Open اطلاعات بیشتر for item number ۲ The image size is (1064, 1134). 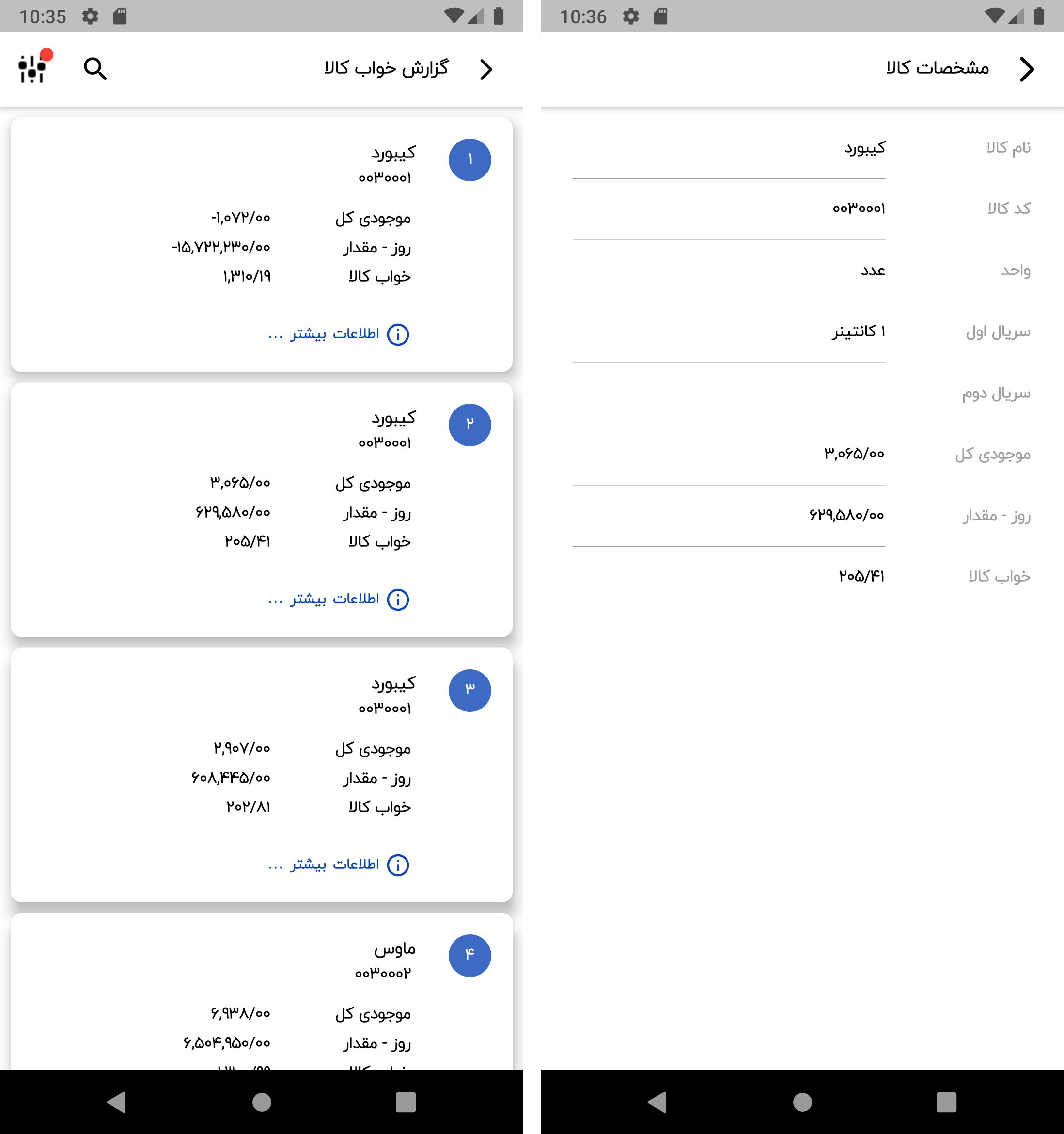(x=339, y=599)
